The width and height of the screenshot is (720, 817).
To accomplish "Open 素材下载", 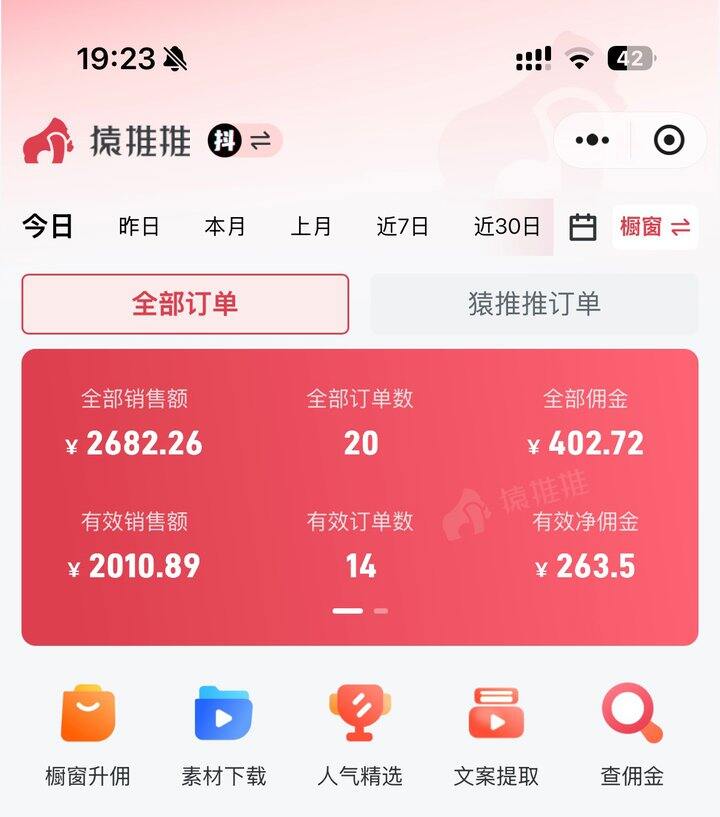I will [x=224, y=735].
